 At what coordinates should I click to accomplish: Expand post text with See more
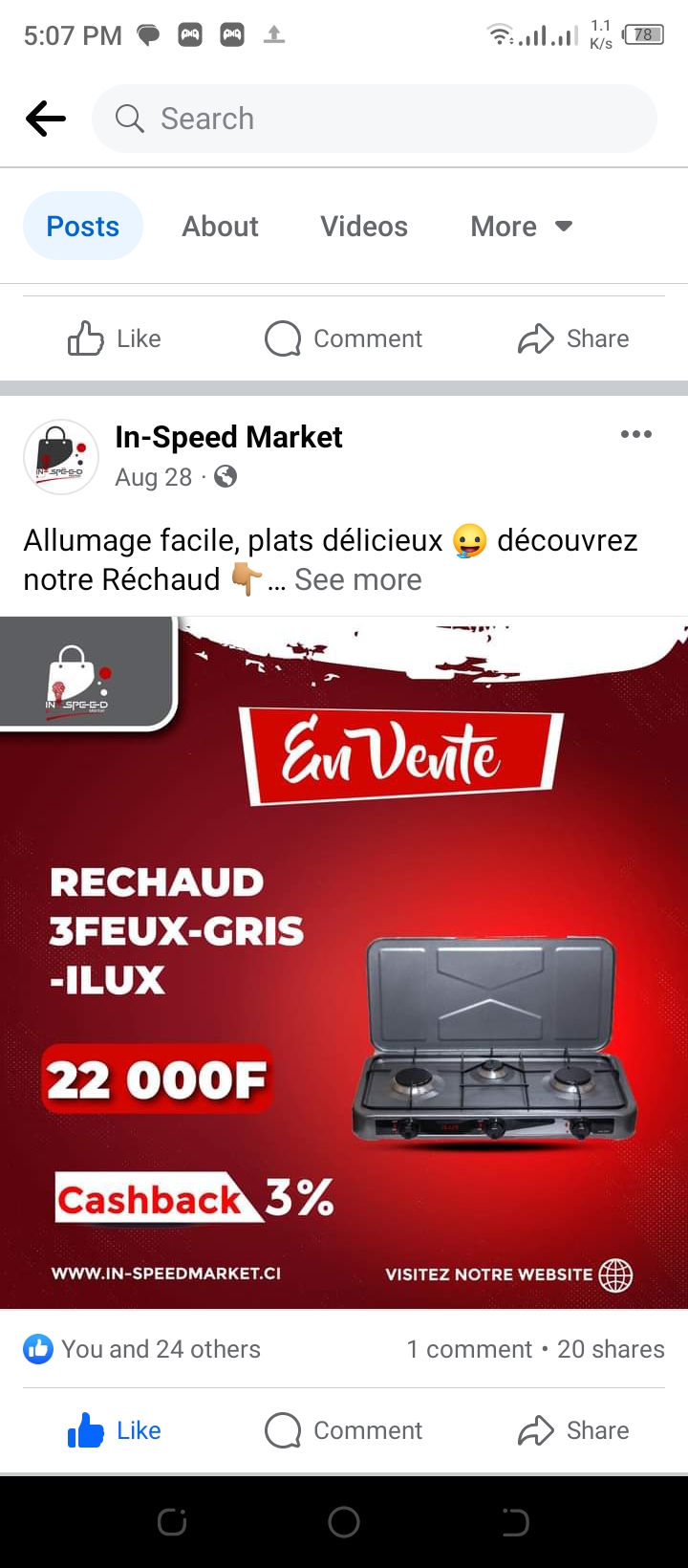(357, 579)
